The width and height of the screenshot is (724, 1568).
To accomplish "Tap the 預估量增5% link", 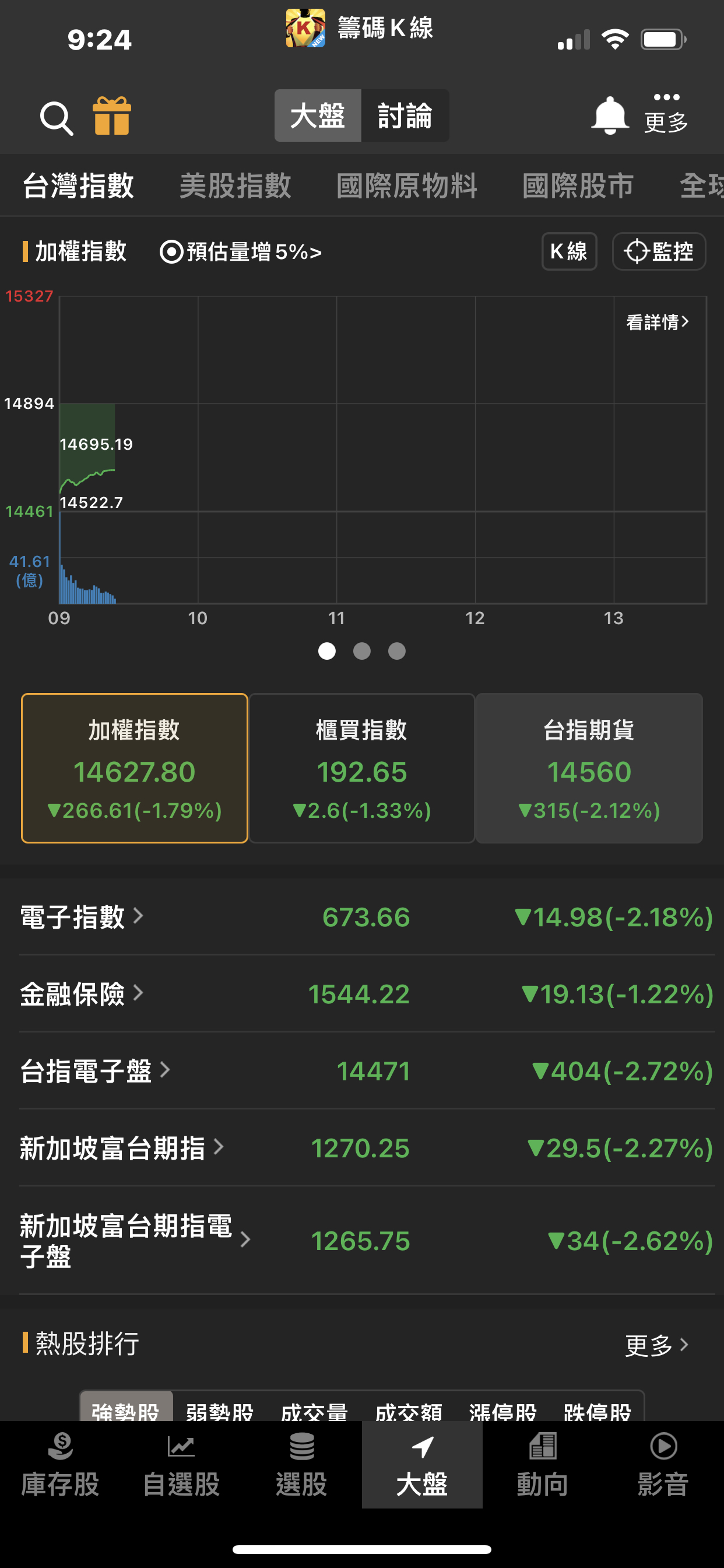I will click(241, 251).
